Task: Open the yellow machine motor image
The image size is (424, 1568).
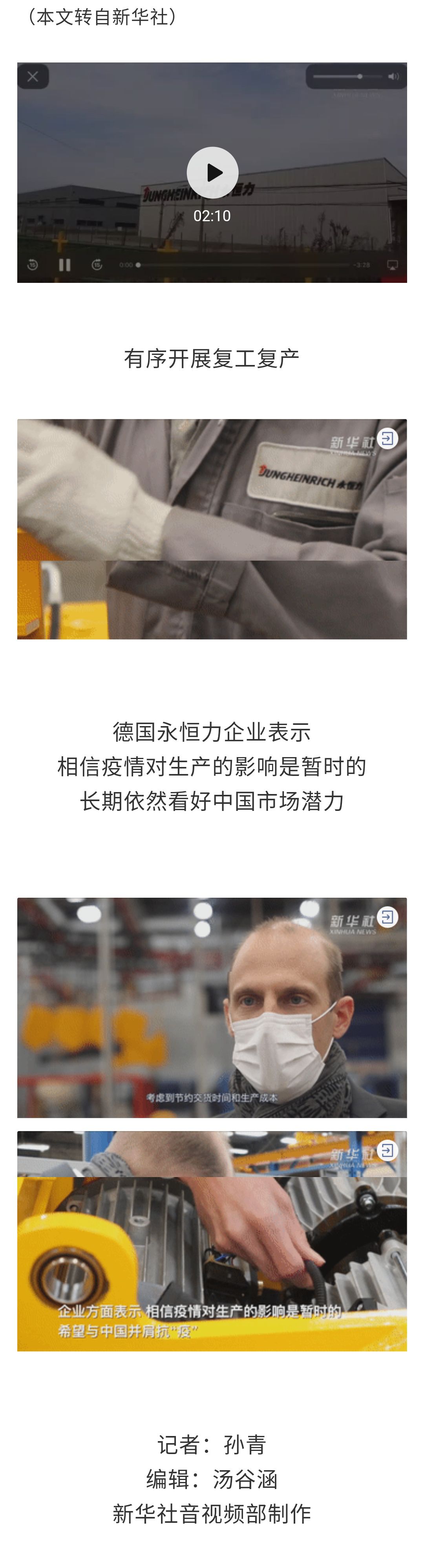Action: [x=212, y=1241]
